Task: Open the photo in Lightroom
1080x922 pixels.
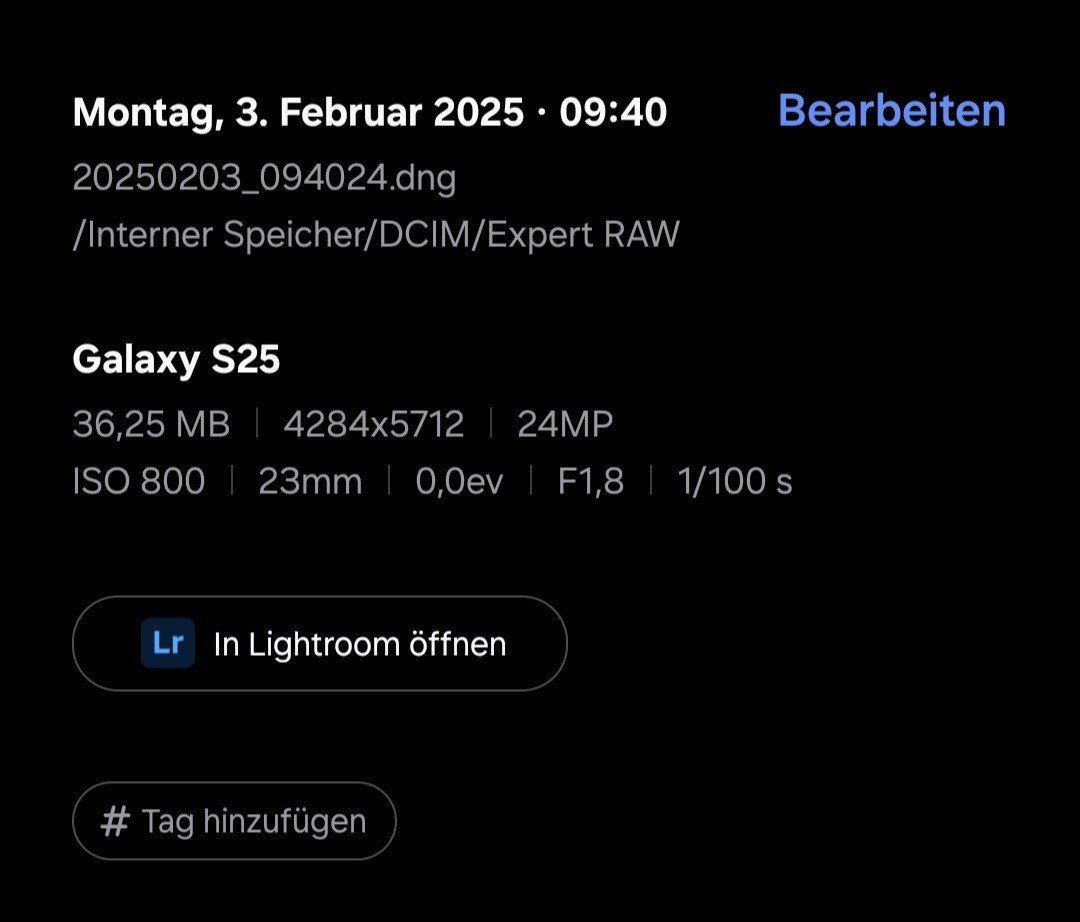Action: tap(320, 644)
